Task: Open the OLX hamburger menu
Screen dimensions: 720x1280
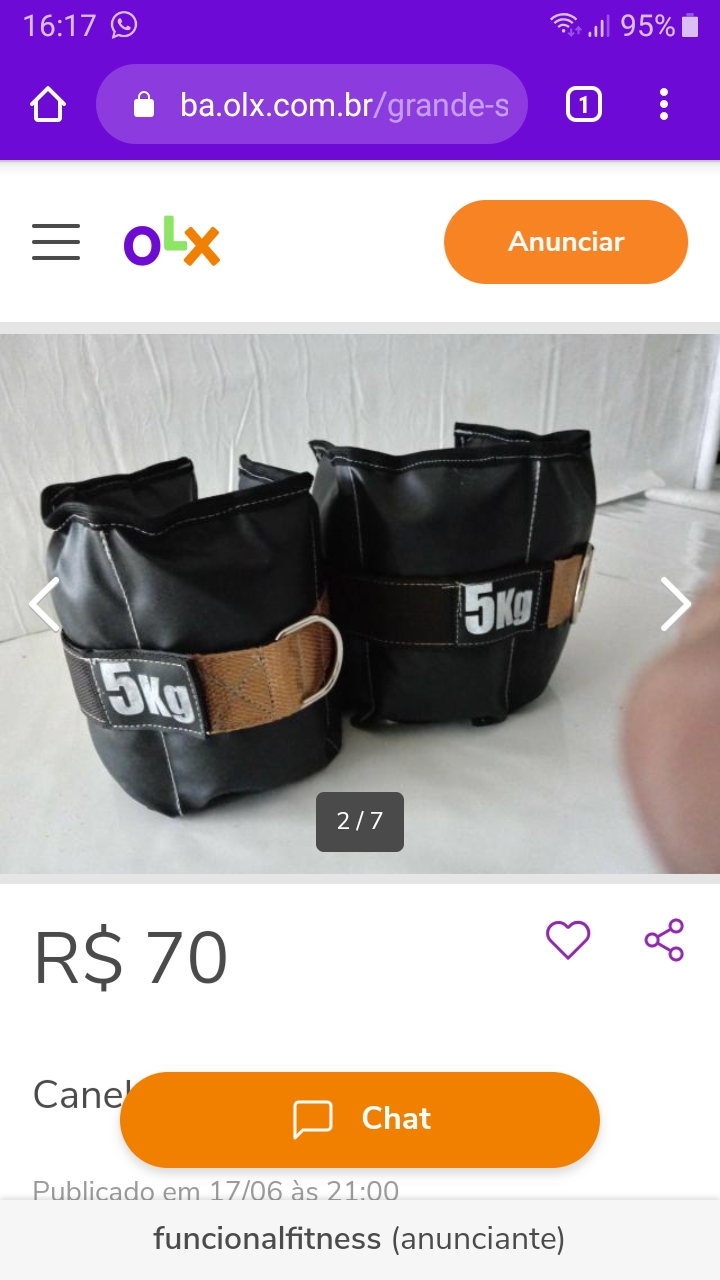Action: 56,242
